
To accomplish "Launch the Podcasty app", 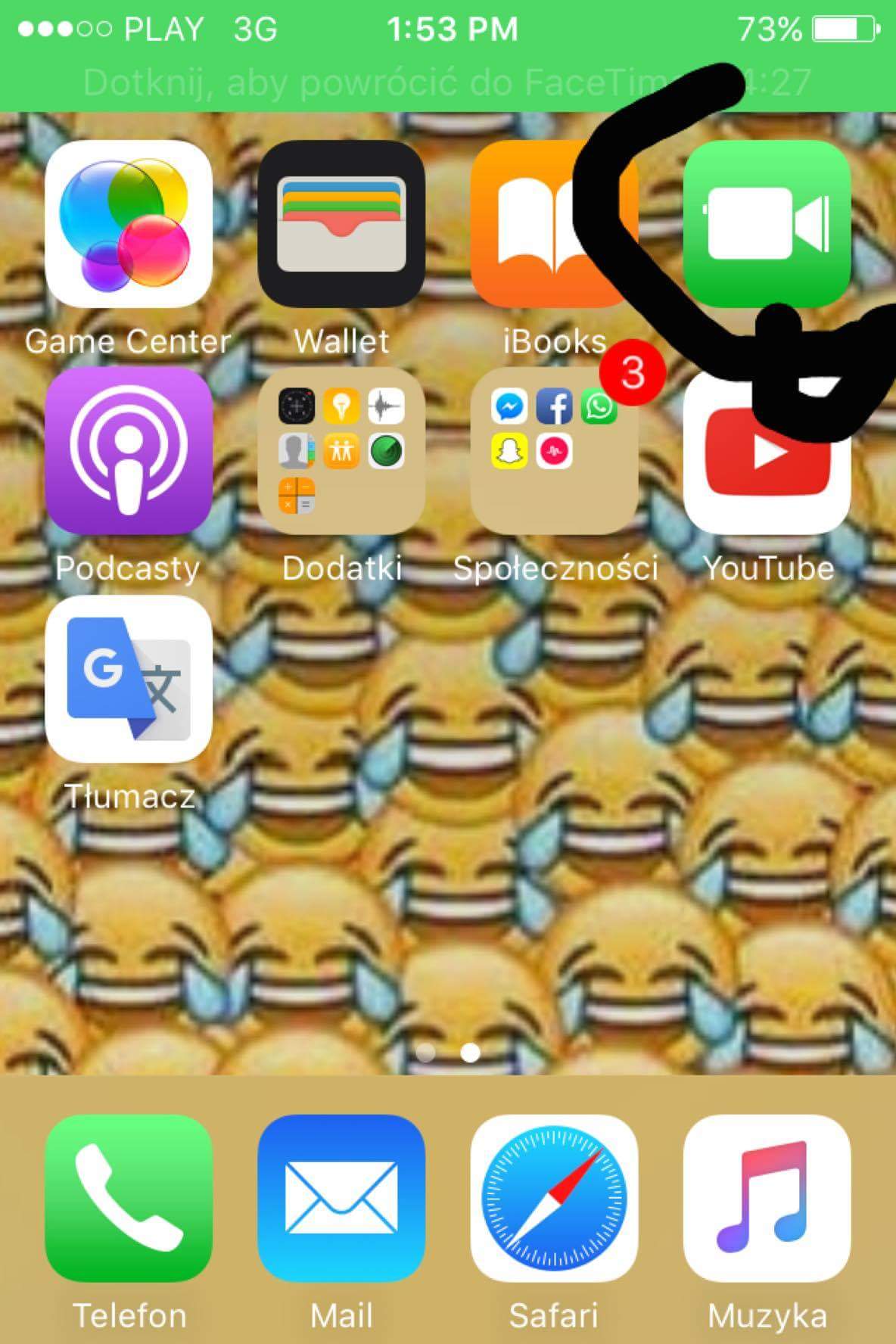I will point(128,451).
